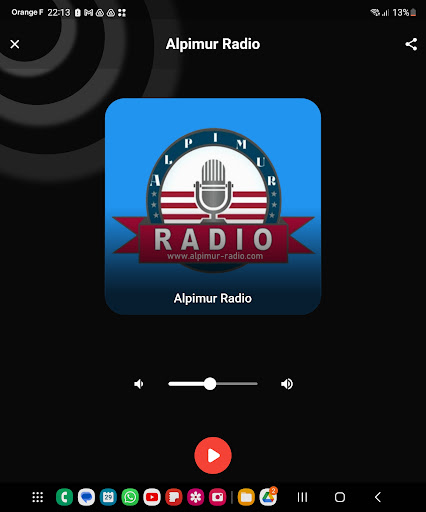This screenshot has height=512, width=426.
Task: Start playback with the red play button
Action: (x=213, y=455)
